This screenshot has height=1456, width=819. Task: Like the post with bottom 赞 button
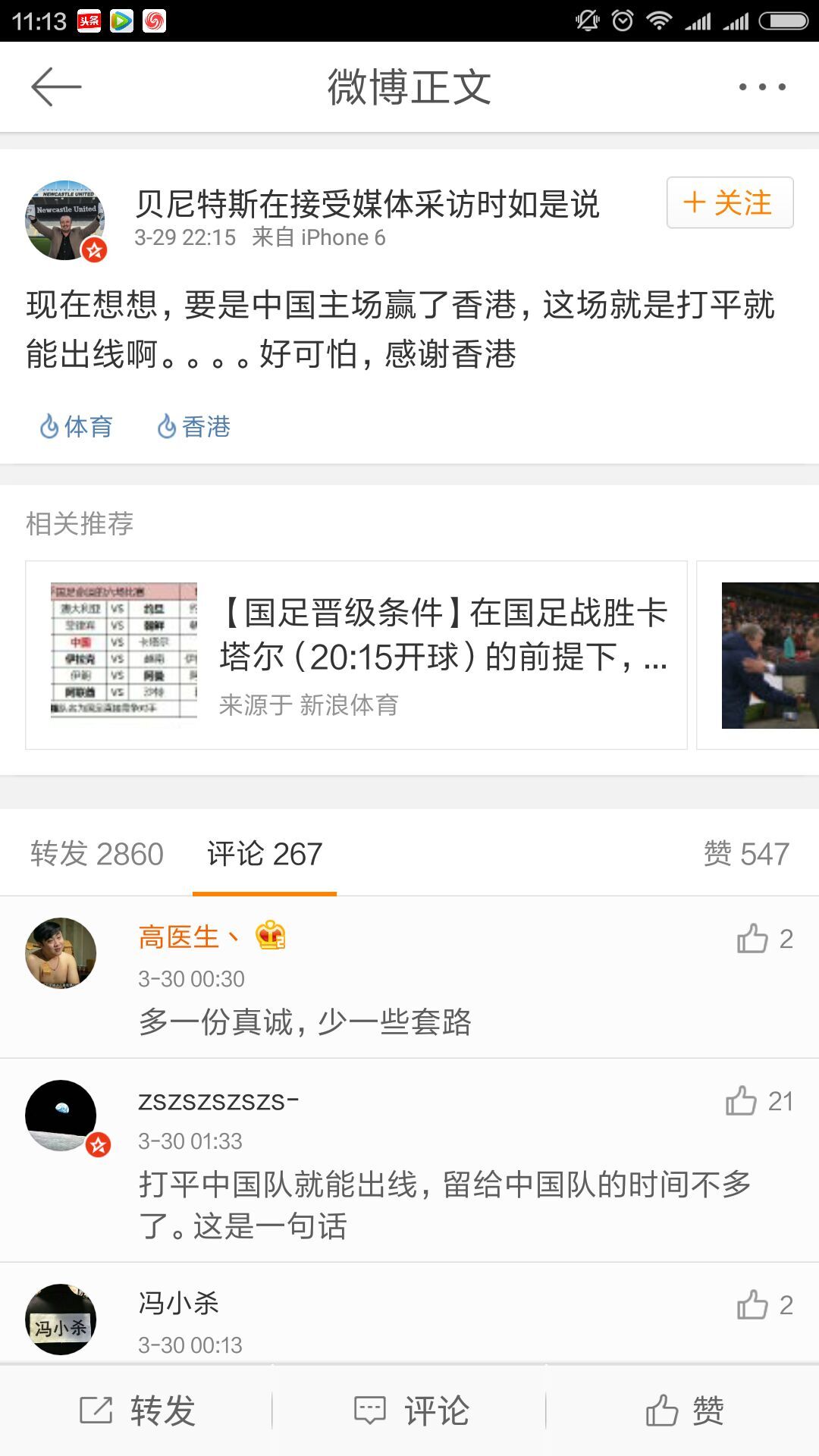(x=684, y=1410)
